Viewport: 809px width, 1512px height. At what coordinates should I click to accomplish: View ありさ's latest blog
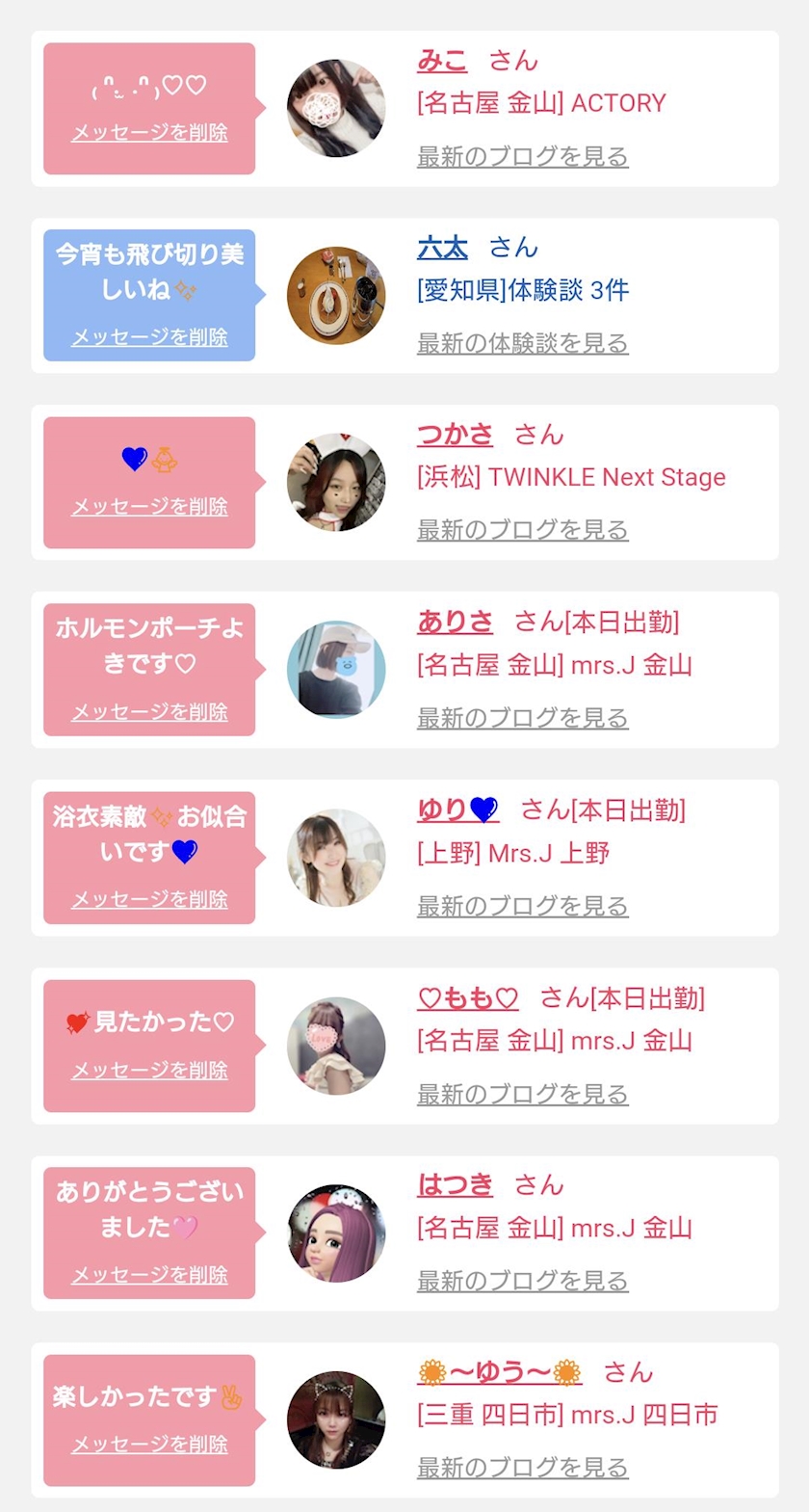(522, 718)
